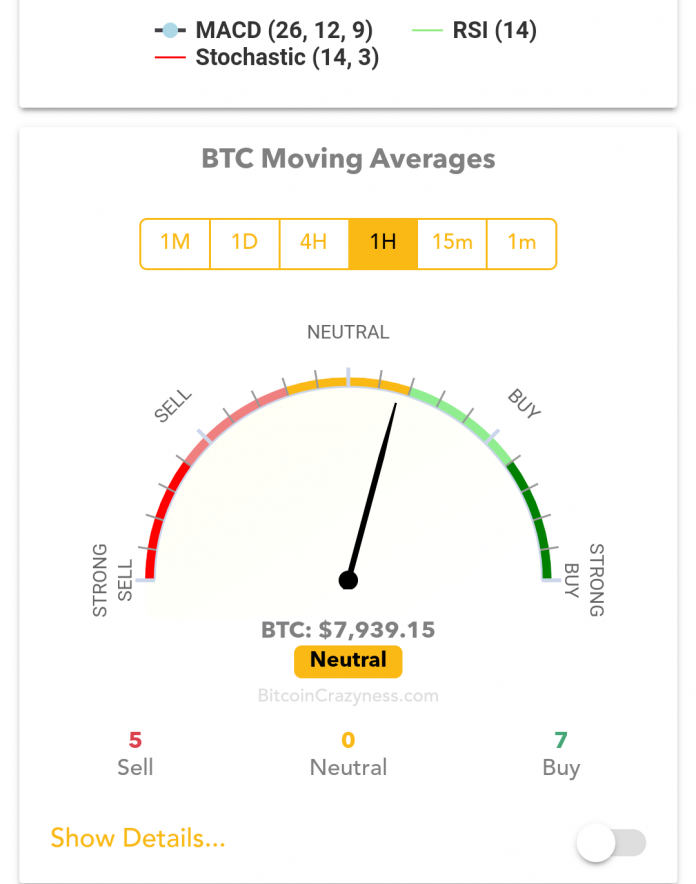
Task: Switch to the 1D timeframe
Action: (x=245, y=244)
